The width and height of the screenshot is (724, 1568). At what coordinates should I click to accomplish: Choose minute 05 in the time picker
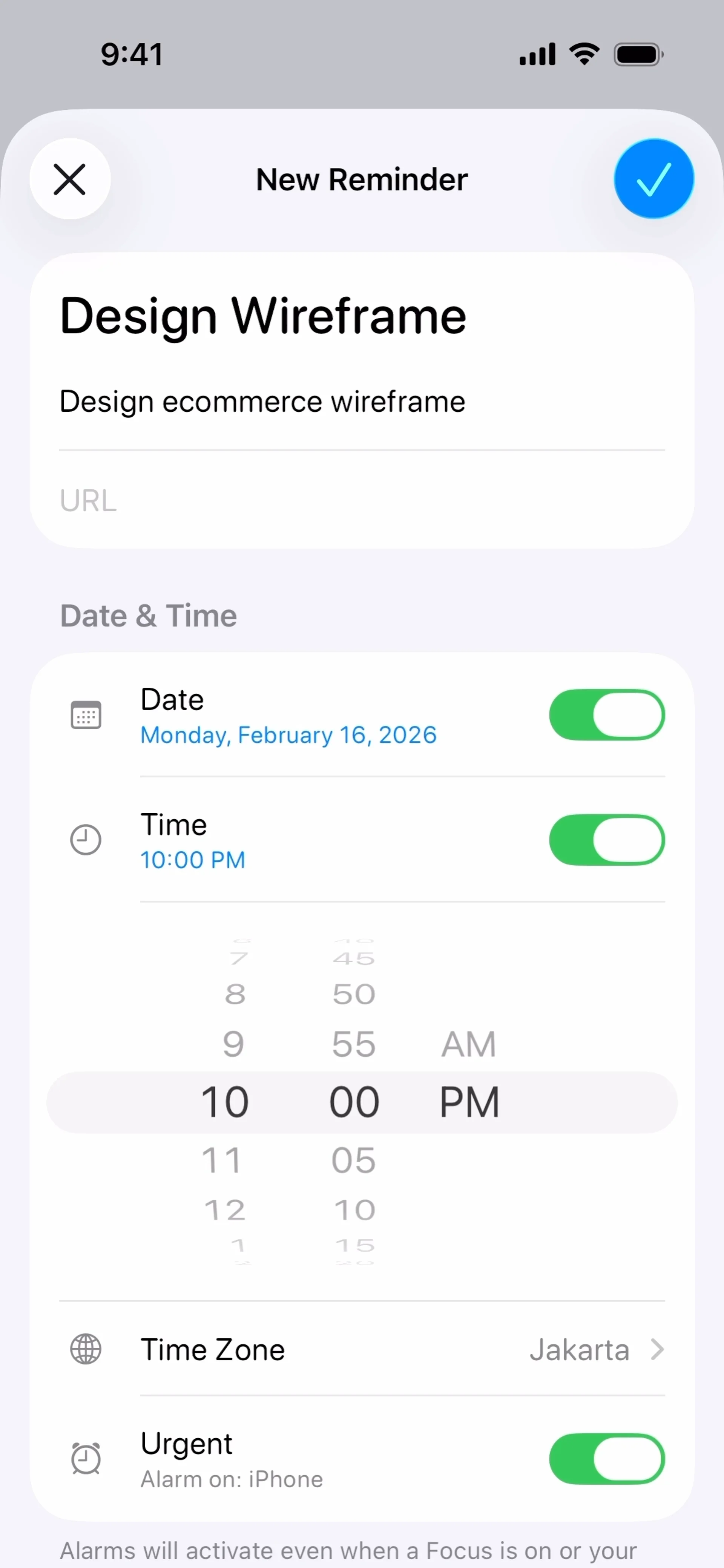353,1160
